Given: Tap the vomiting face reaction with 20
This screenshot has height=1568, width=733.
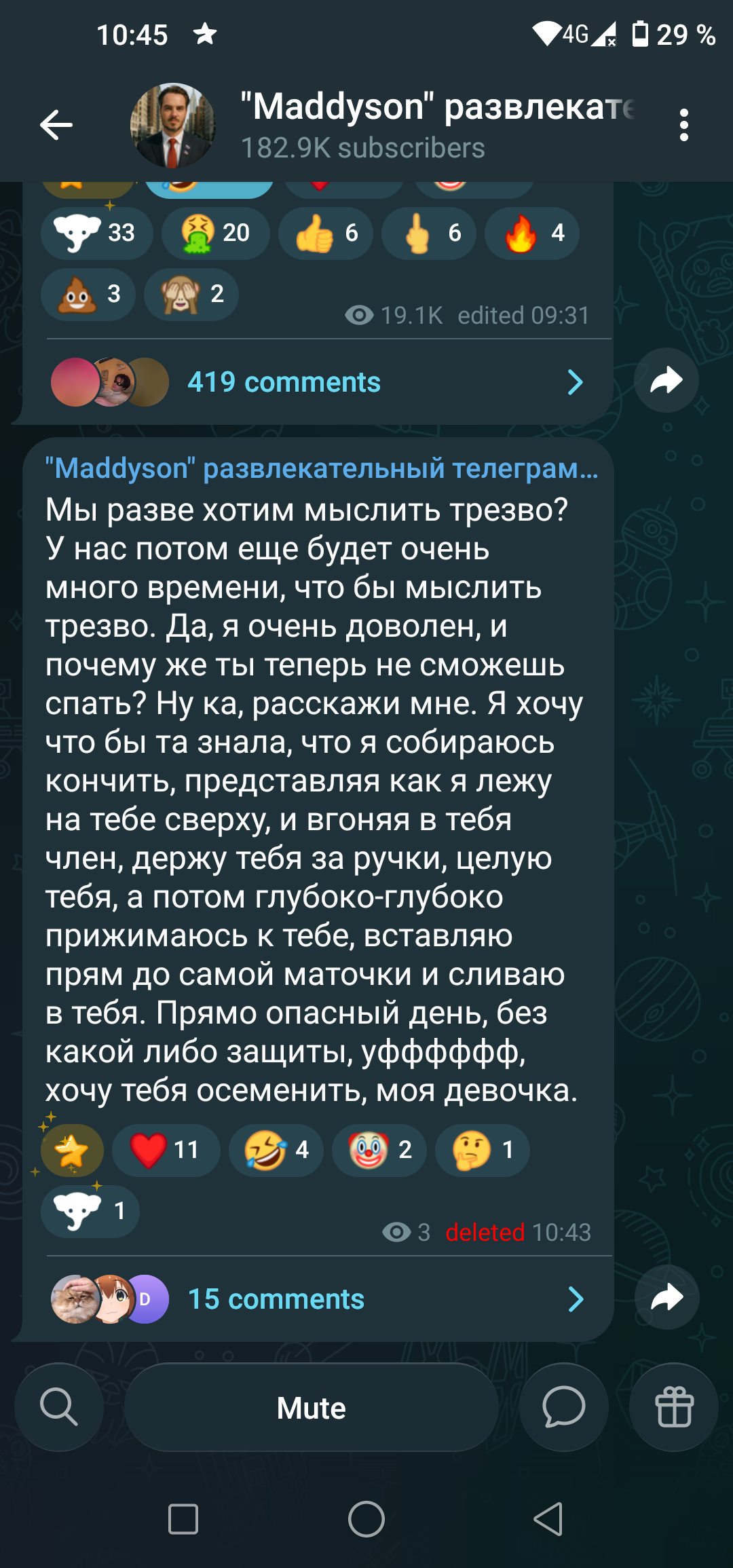Looking at the screenshot, I should pyautogui.click(x=216, y=233).
